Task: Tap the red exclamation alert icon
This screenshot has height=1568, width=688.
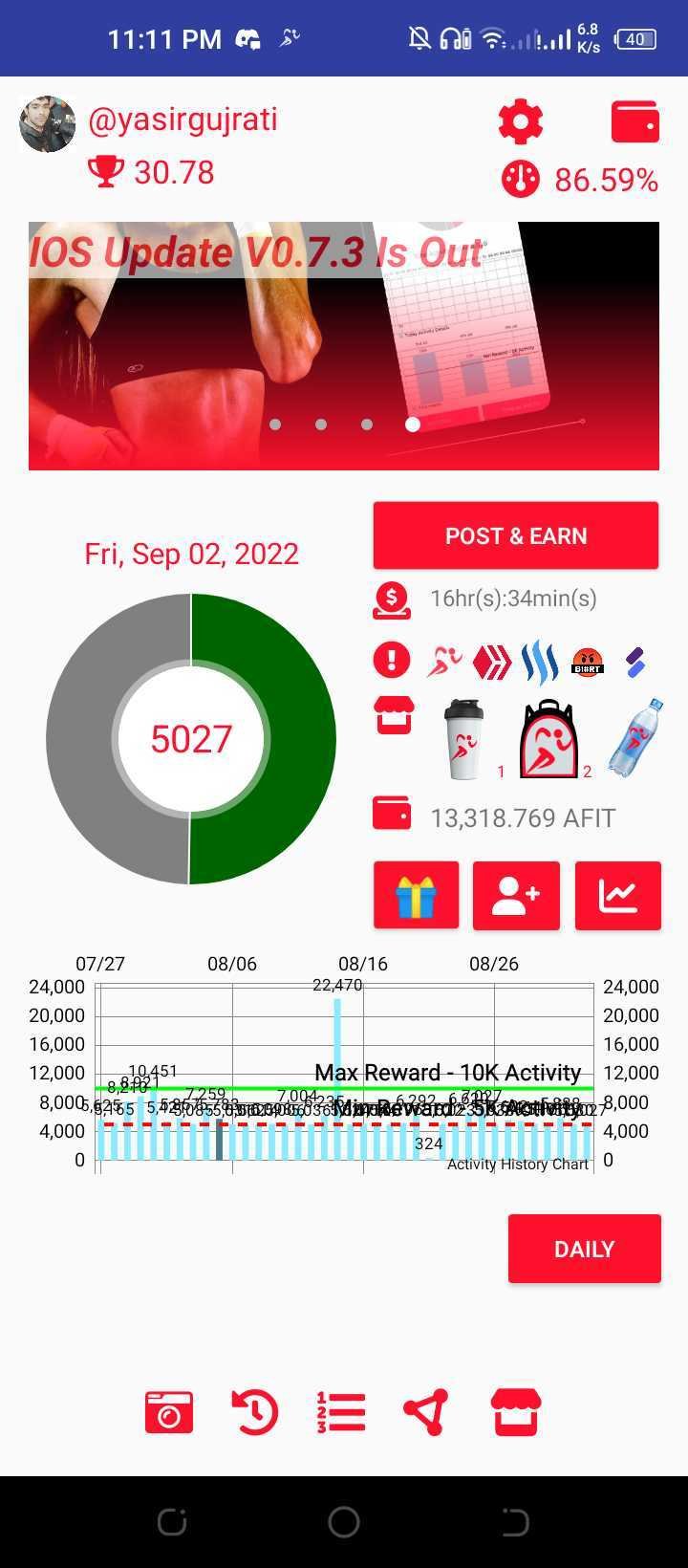Action: point(392,660)
